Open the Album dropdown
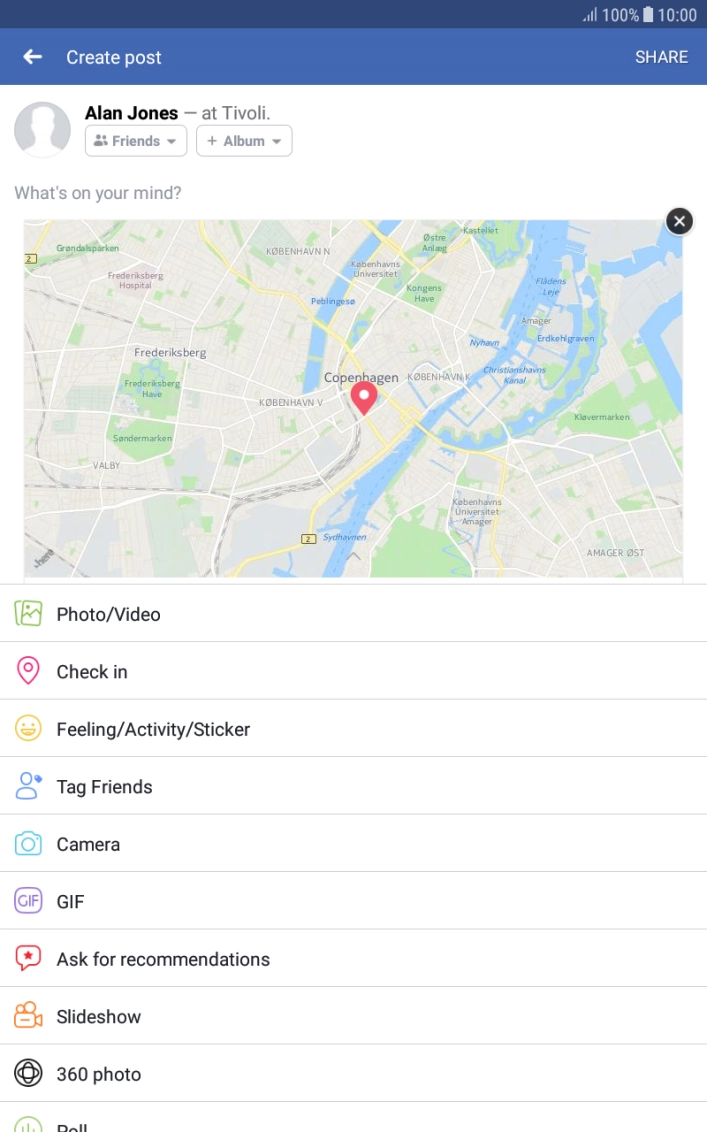The width and height of the screenshot is (707, 1132). [x=244, y=141]
